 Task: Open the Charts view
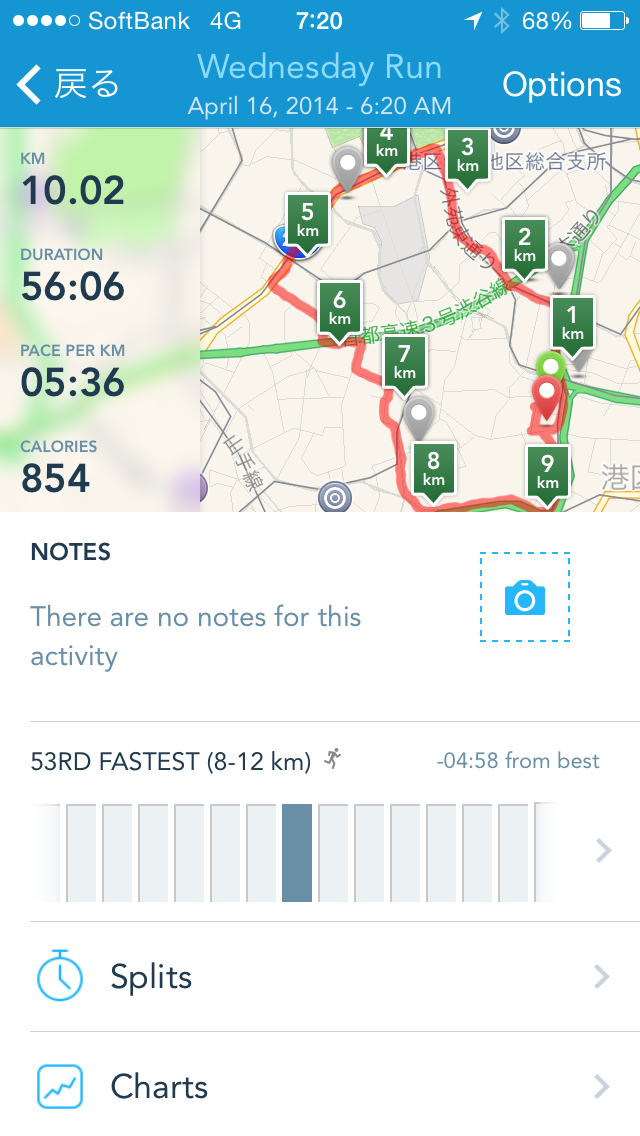coord(320,1087)
